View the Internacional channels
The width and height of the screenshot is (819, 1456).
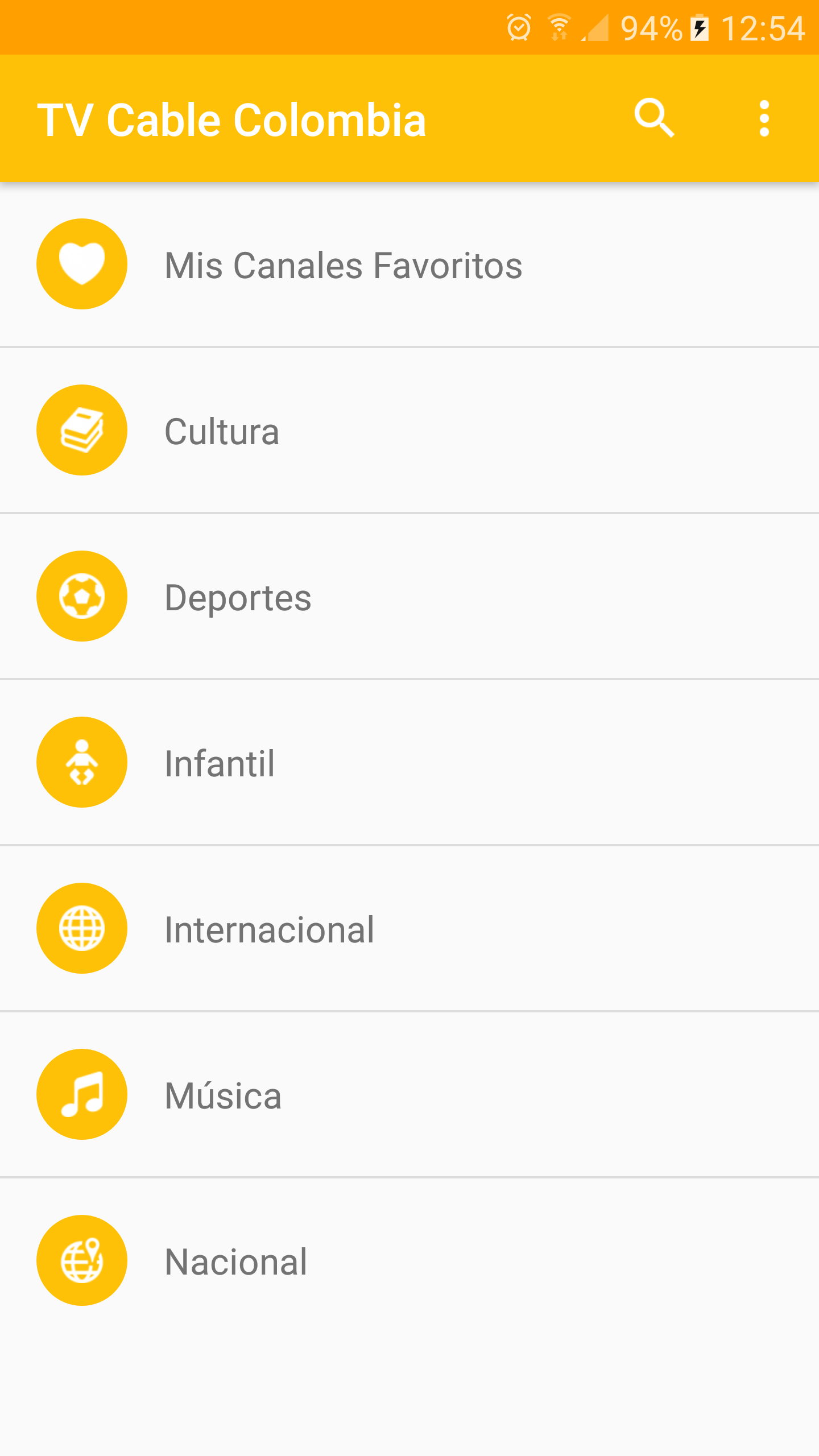click(269, 929)
